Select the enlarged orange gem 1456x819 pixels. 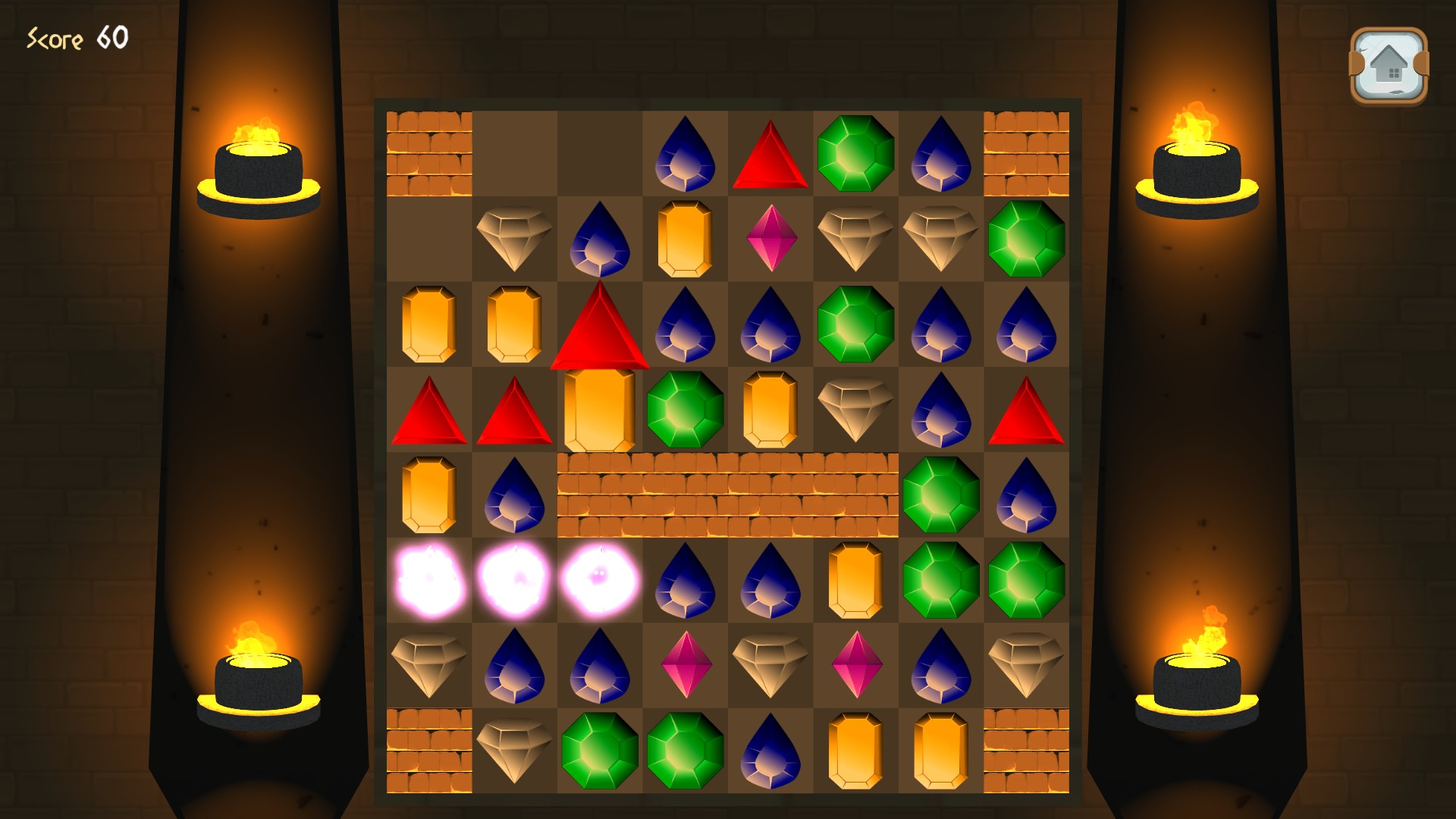599,410
